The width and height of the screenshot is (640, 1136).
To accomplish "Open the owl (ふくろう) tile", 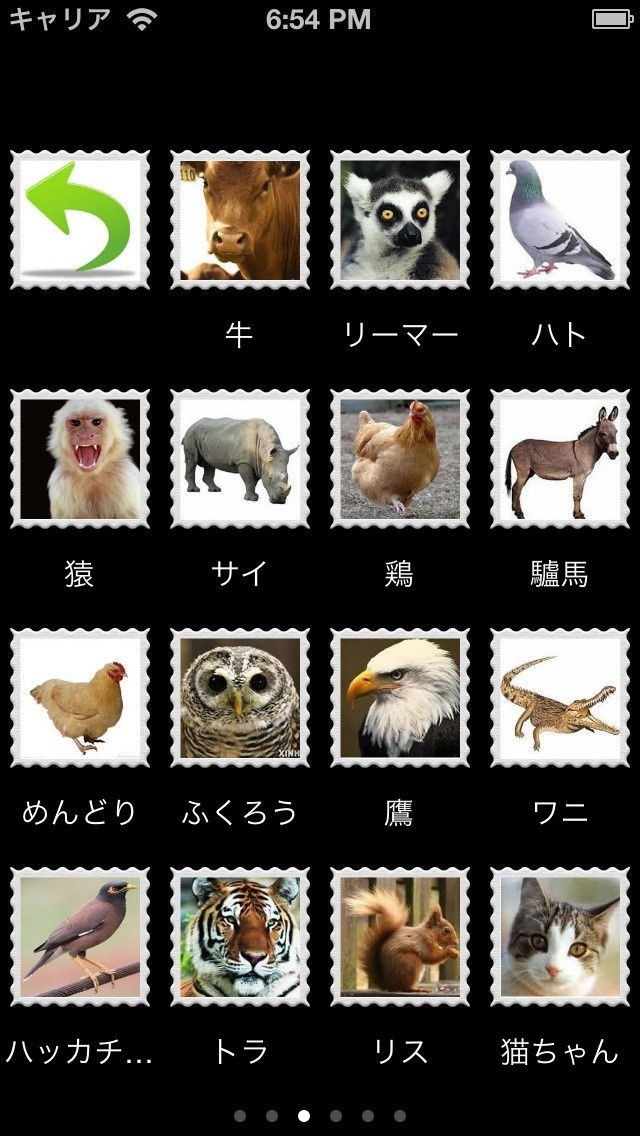I will coord(240,698).
